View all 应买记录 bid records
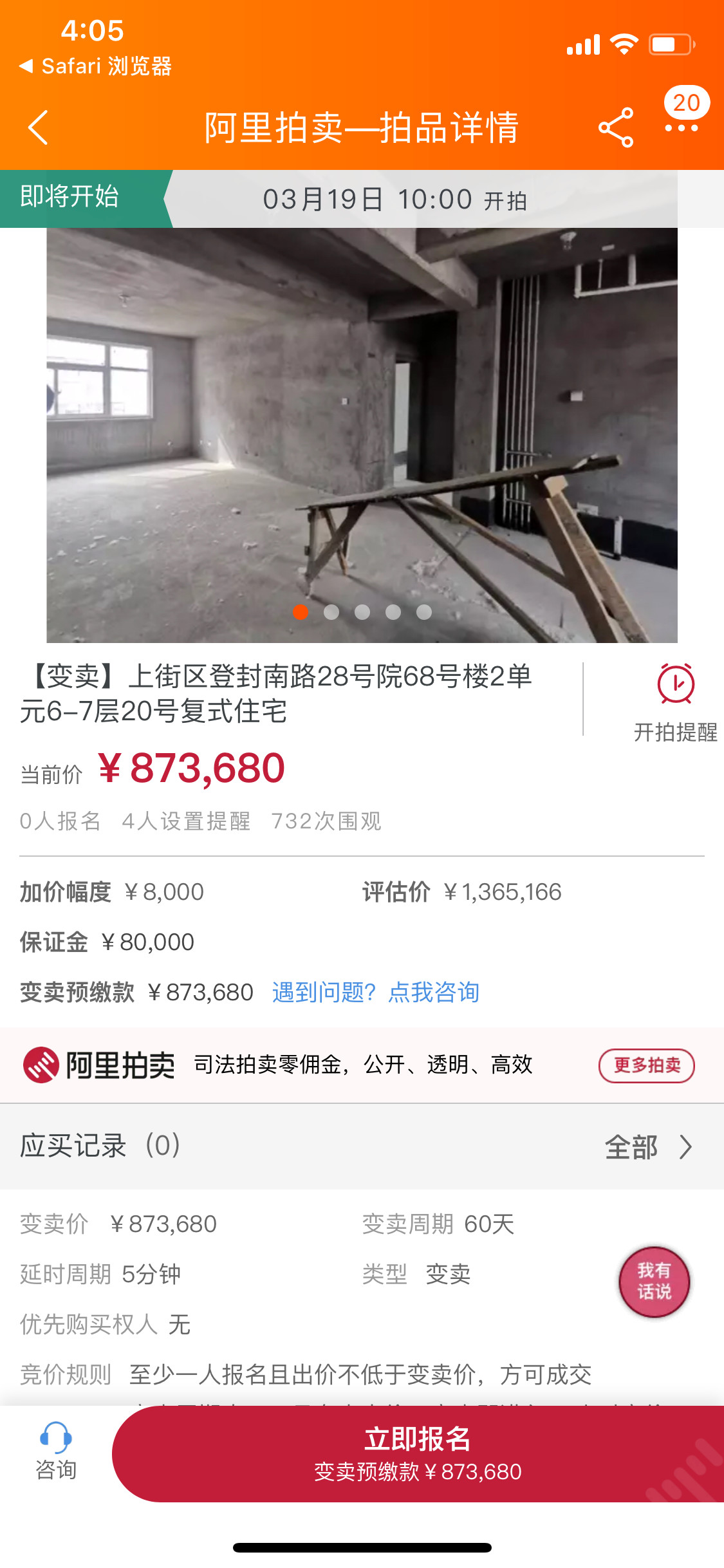The height and width of the screenshot is (1568, 724). pos(648,1146)
